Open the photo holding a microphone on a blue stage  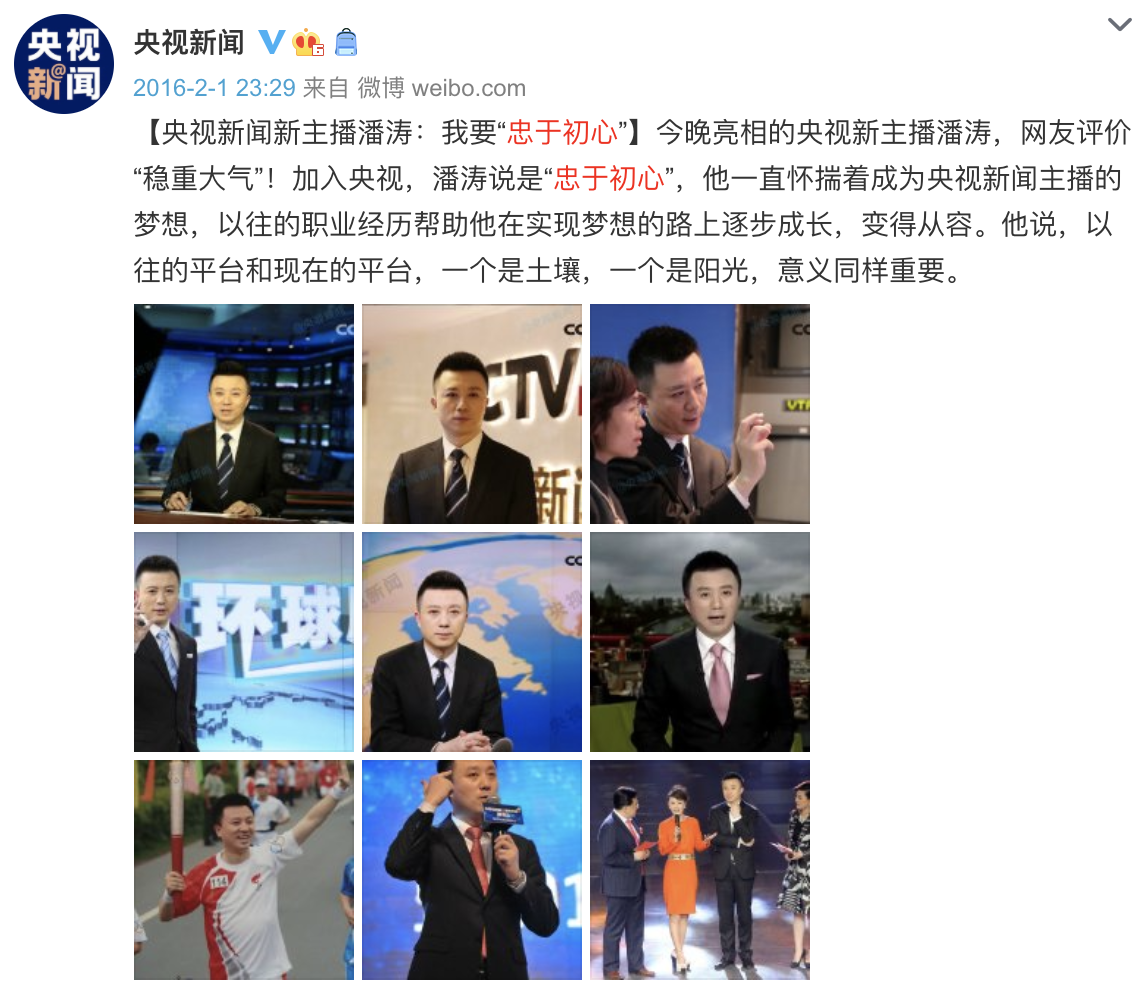coord(472,870)
